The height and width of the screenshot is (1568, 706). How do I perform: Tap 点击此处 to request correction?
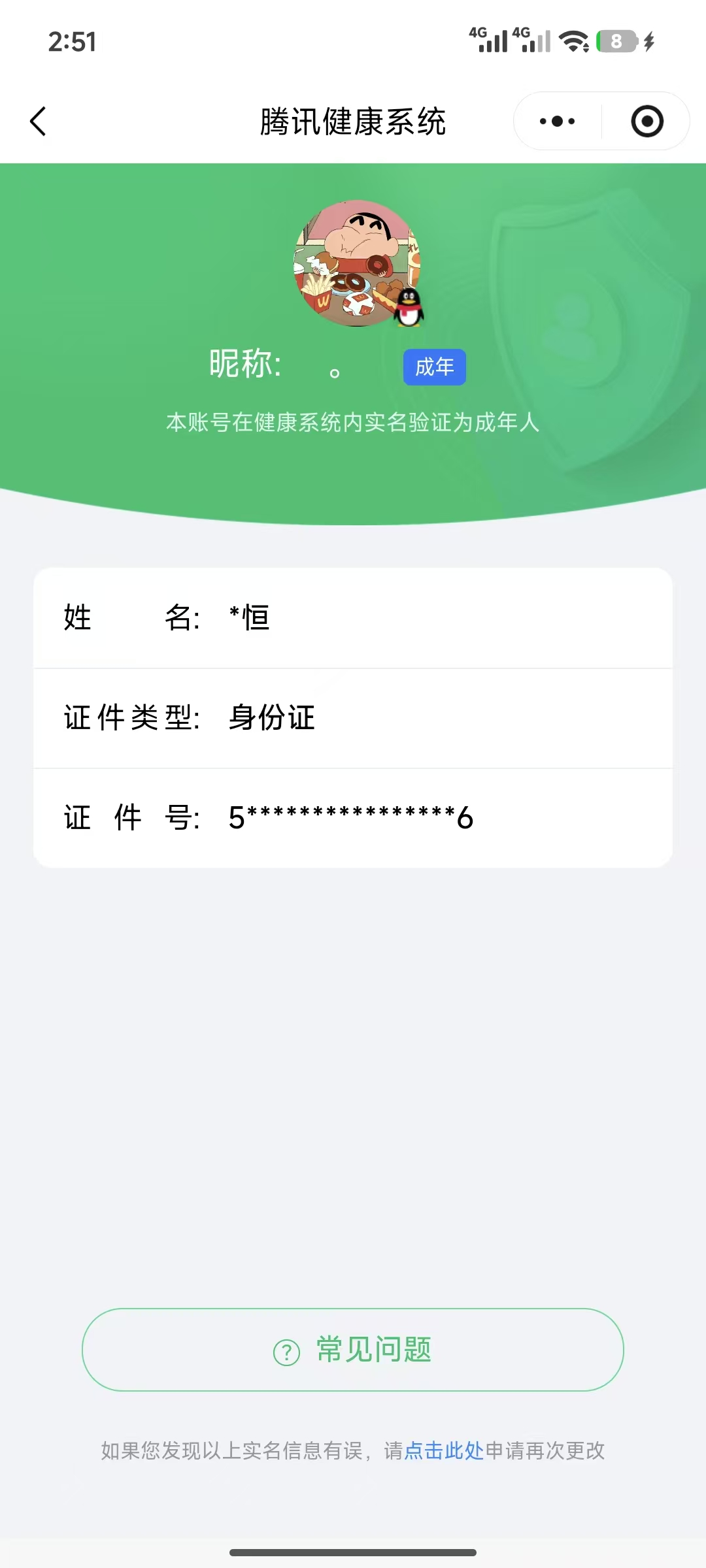point(443,1450)
